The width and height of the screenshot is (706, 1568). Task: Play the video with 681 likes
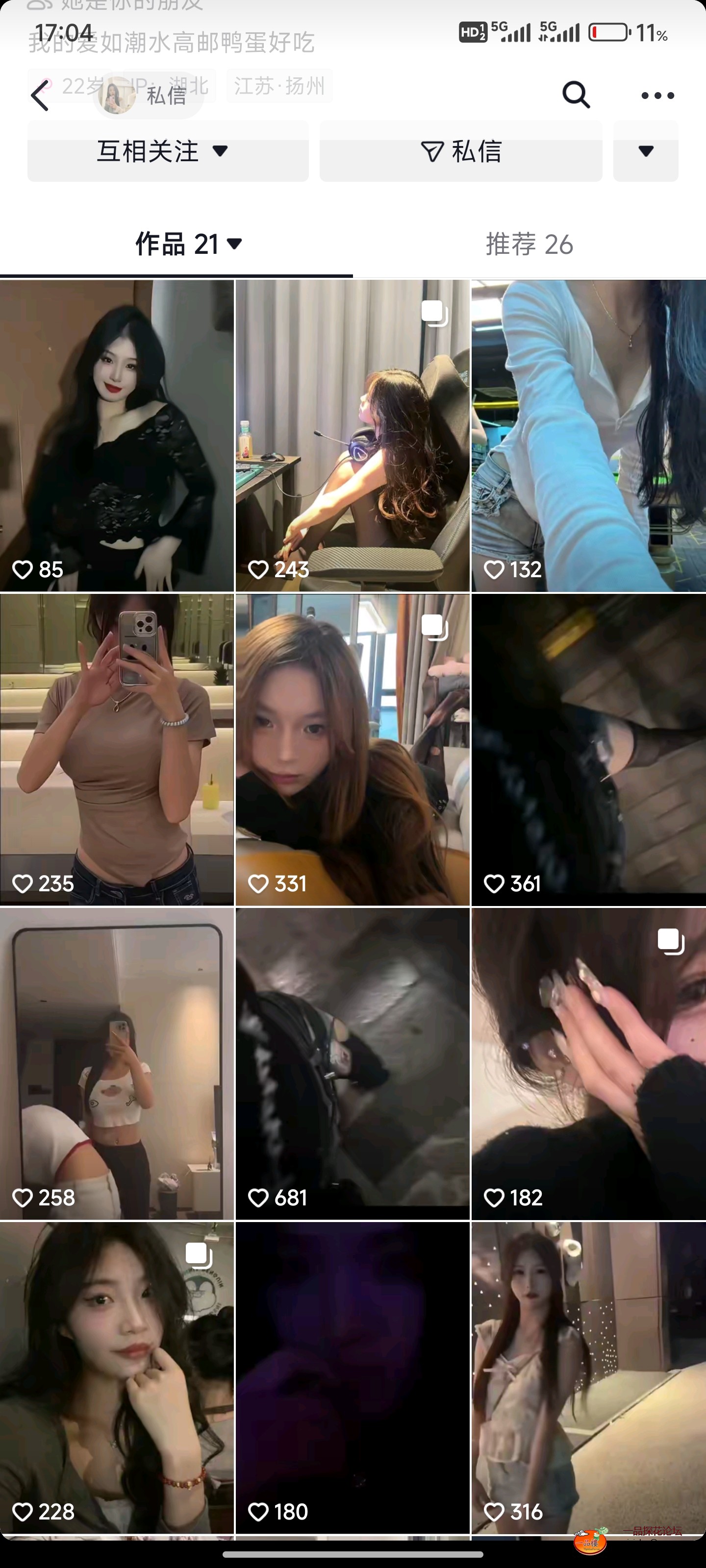pyautogui.click(x=352, y=1063)
